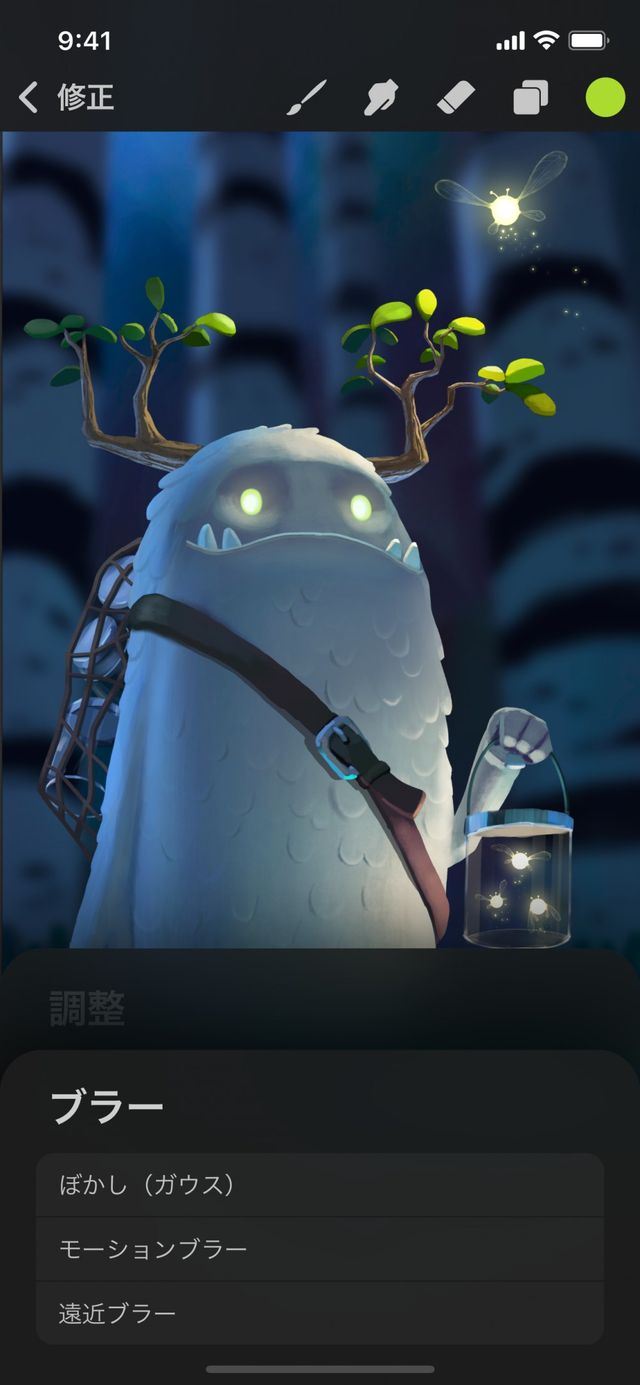The width and height of the screenshot is (640, 1385).
Task: Choose 遠近ブラー option
Action: [320, 1313]
